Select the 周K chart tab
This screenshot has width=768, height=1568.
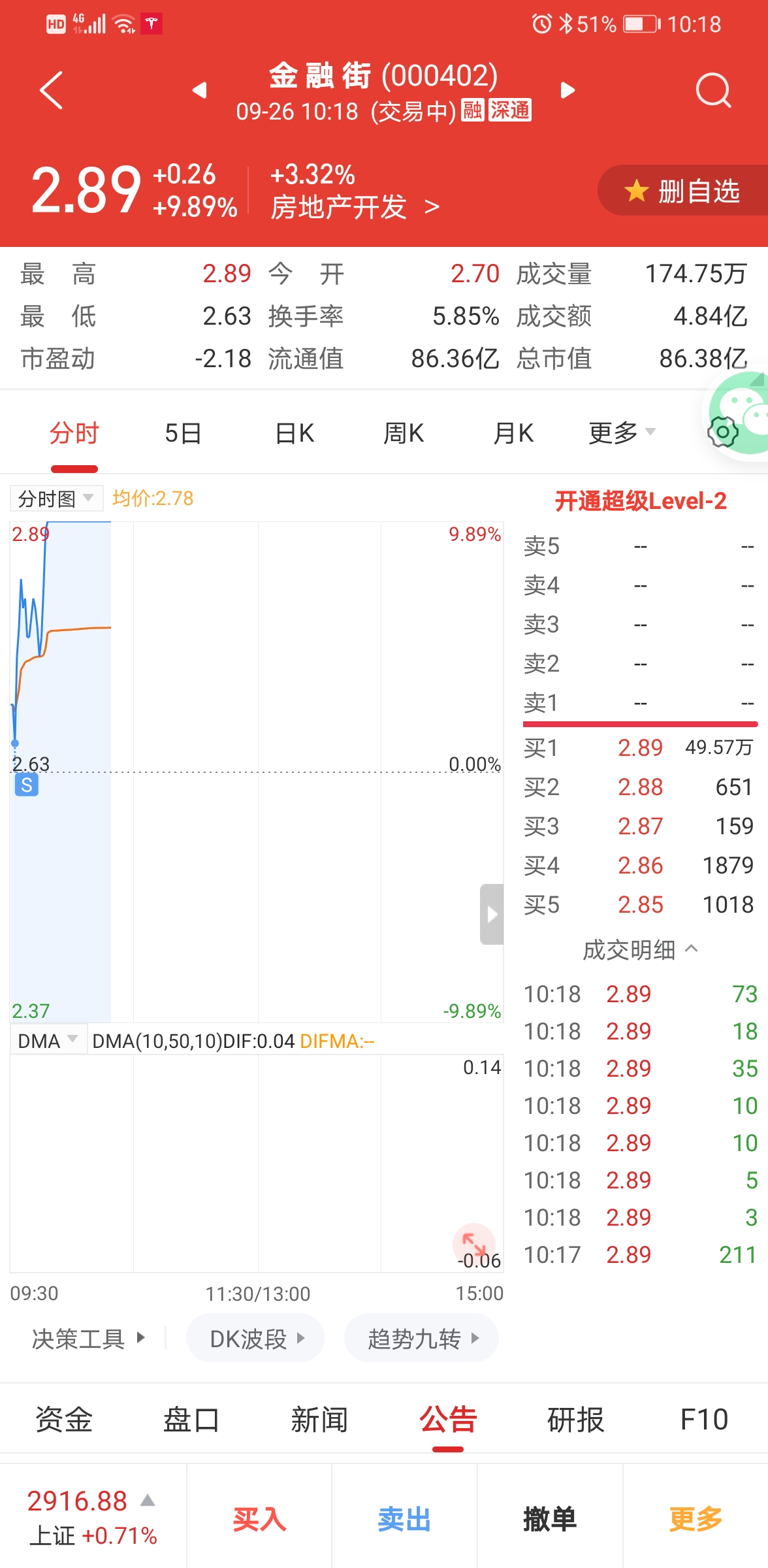(x=404, y=433)
